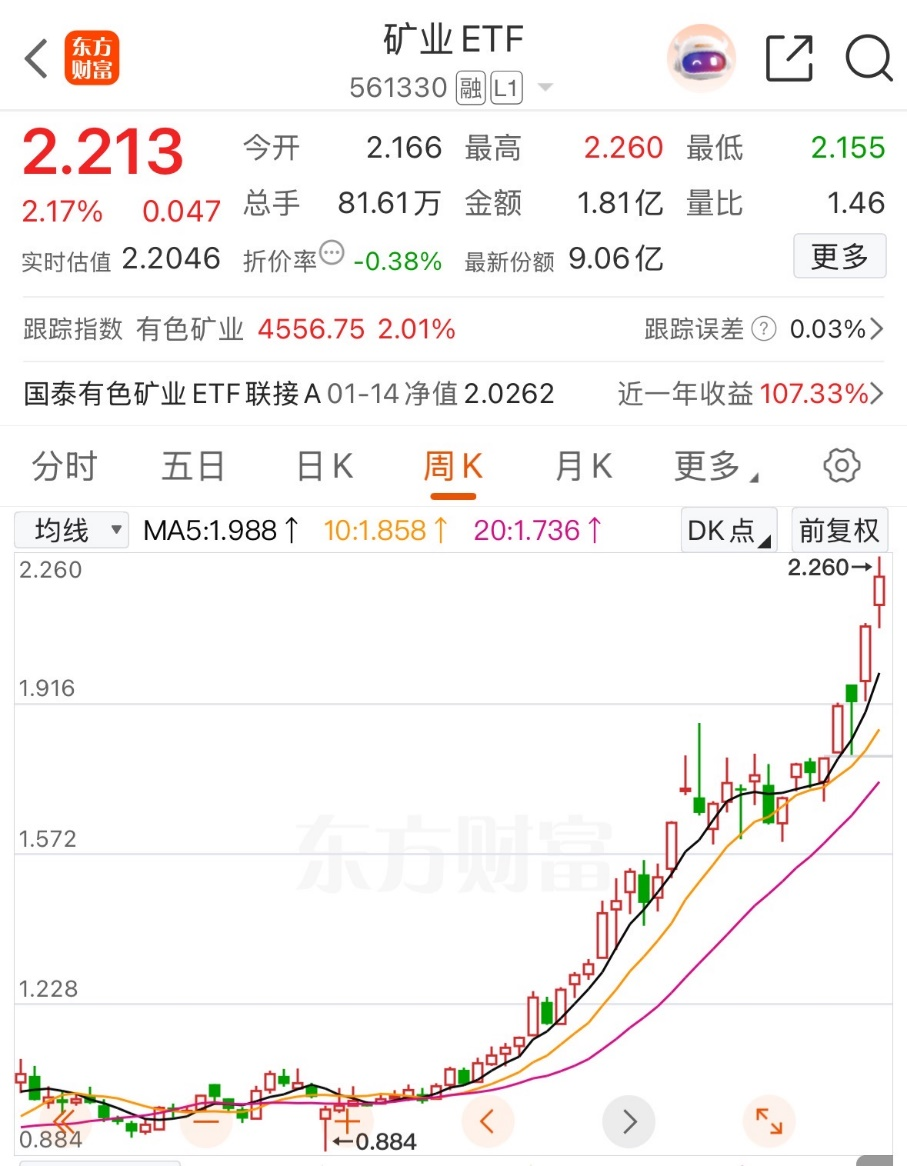
Task: Select the 月K chart tab
Action: click(583, 467)
